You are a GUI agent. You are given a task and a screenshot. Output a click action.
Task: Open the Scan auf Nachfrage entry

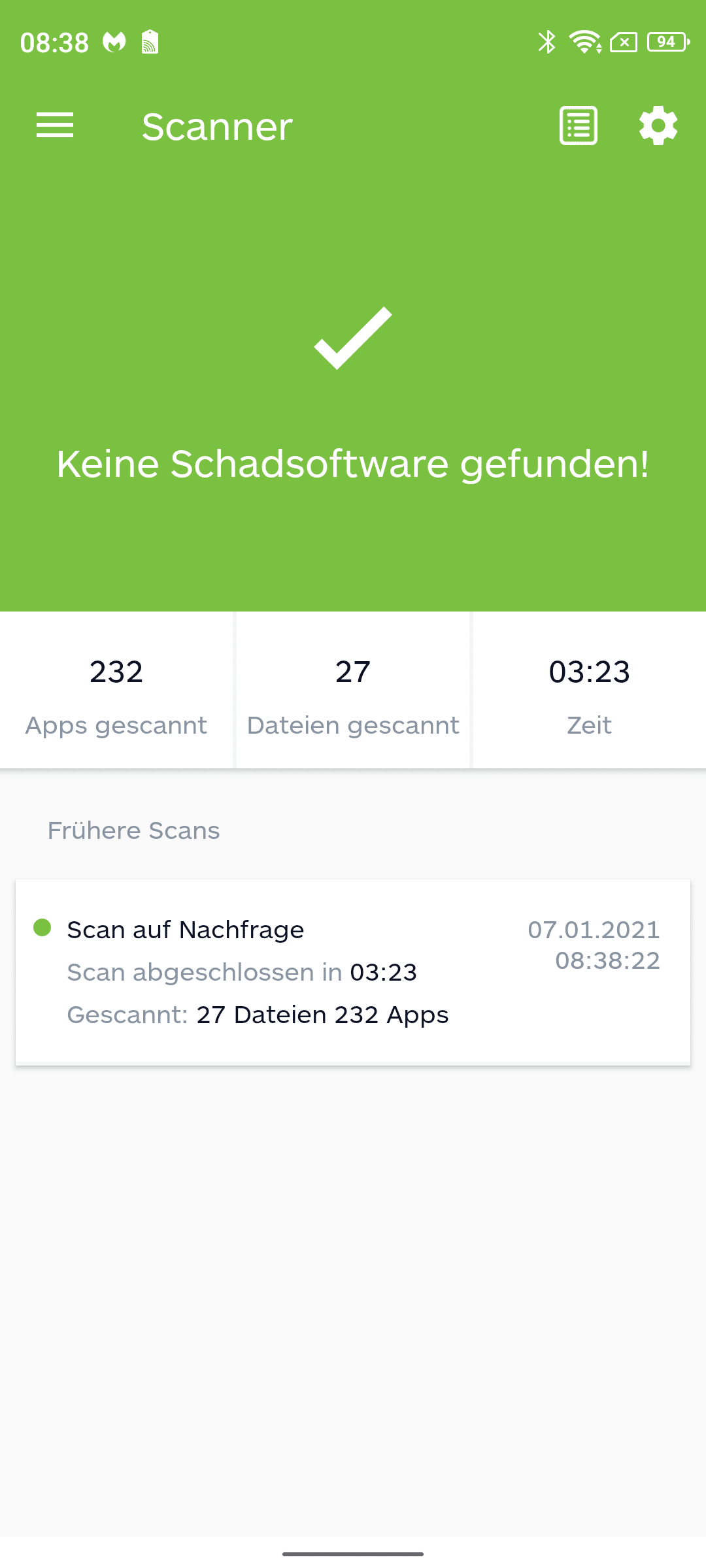[353, 972]
